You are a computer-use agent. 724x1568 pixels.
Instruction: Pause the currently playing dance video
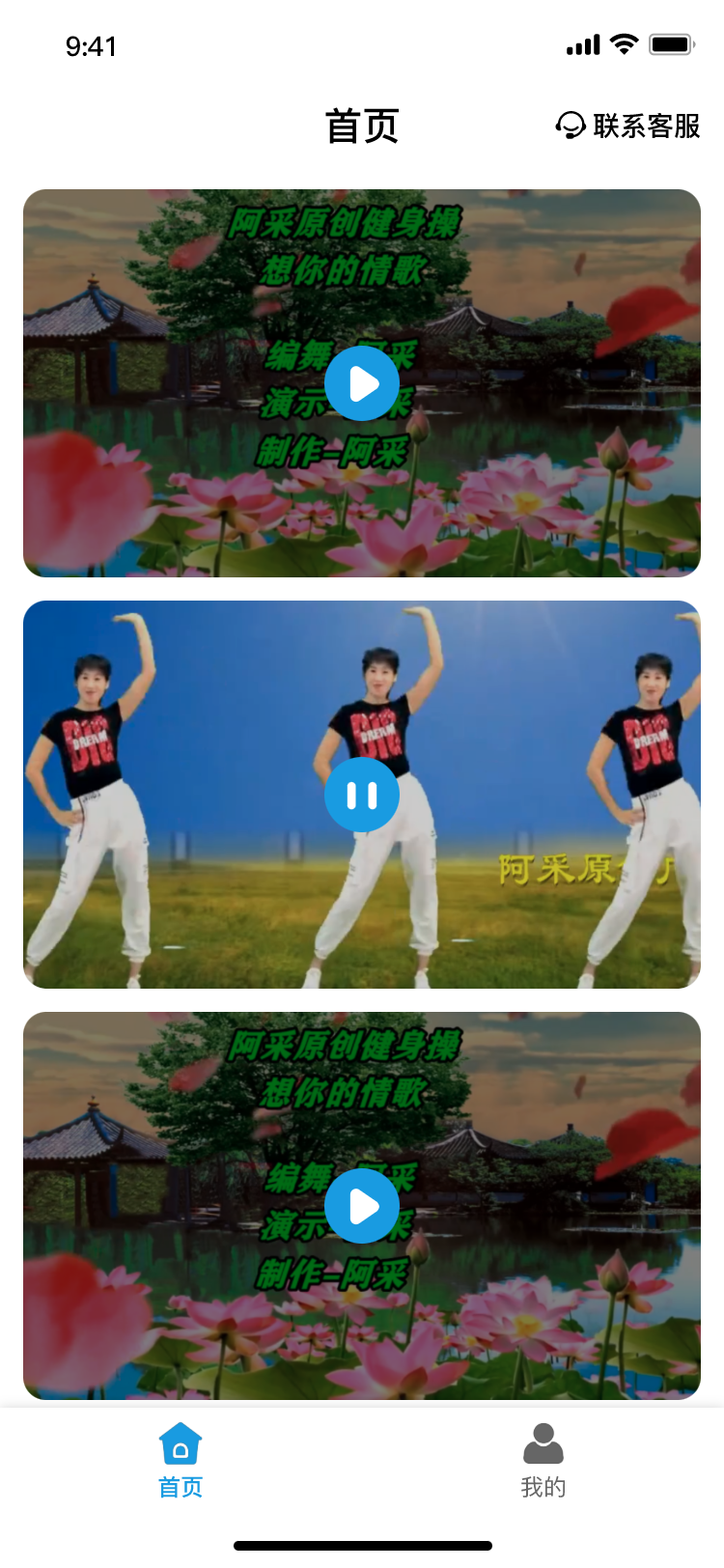(362, 795)
